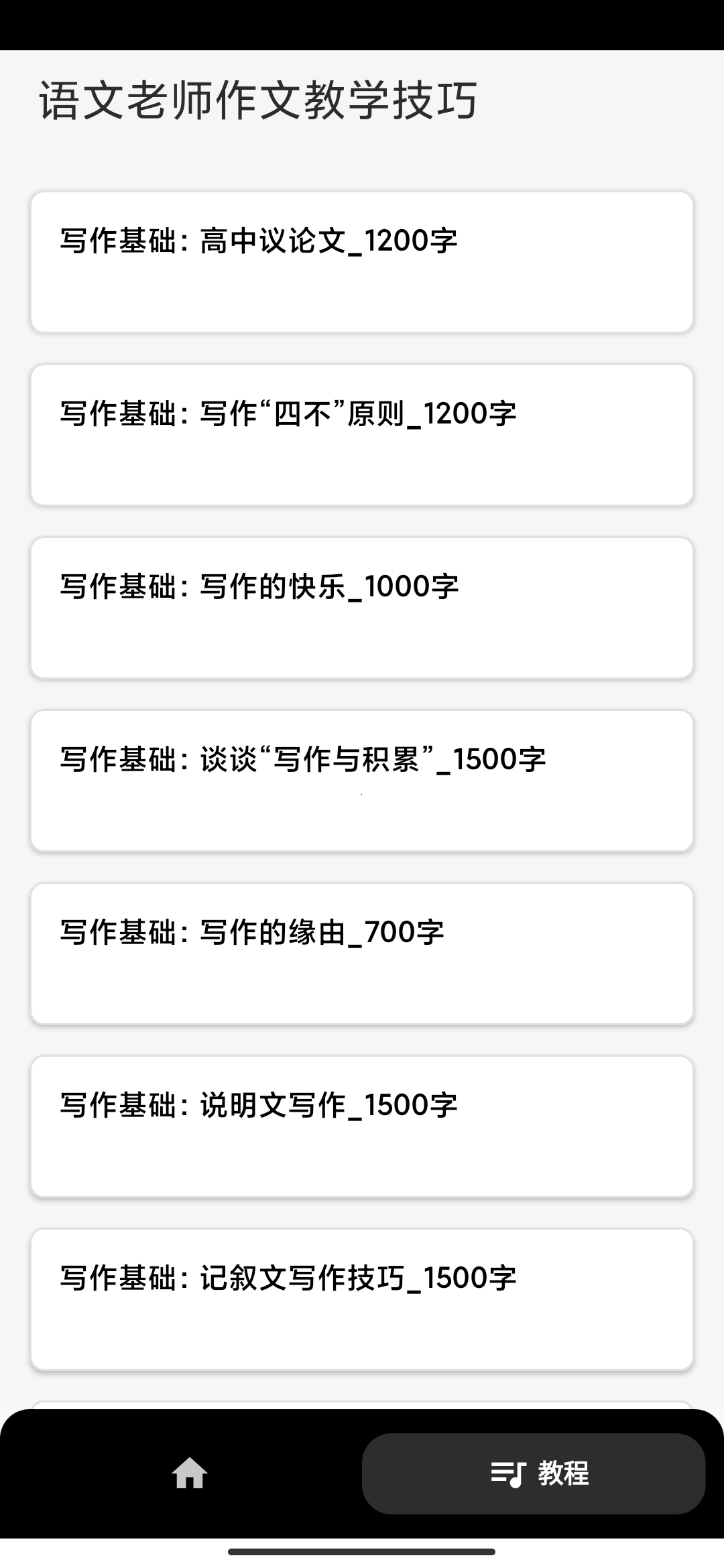This screenshot has height=1568, width=724.
Task: Open 记叙文写作技巧_1500字 lesson
Action: [x=362, y=1299]
